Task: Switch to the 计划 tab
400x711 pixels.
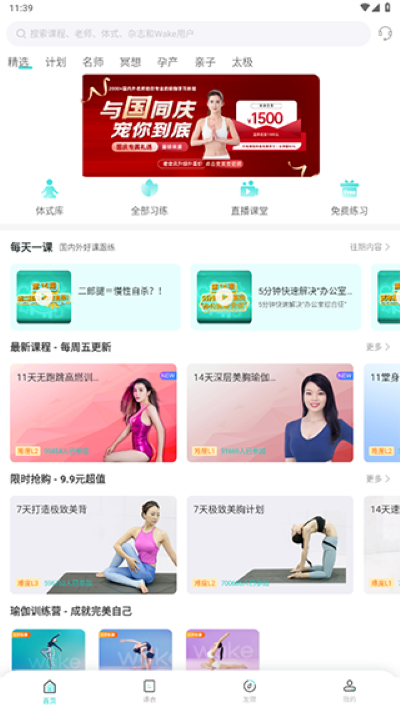Action: pos(56,62)
